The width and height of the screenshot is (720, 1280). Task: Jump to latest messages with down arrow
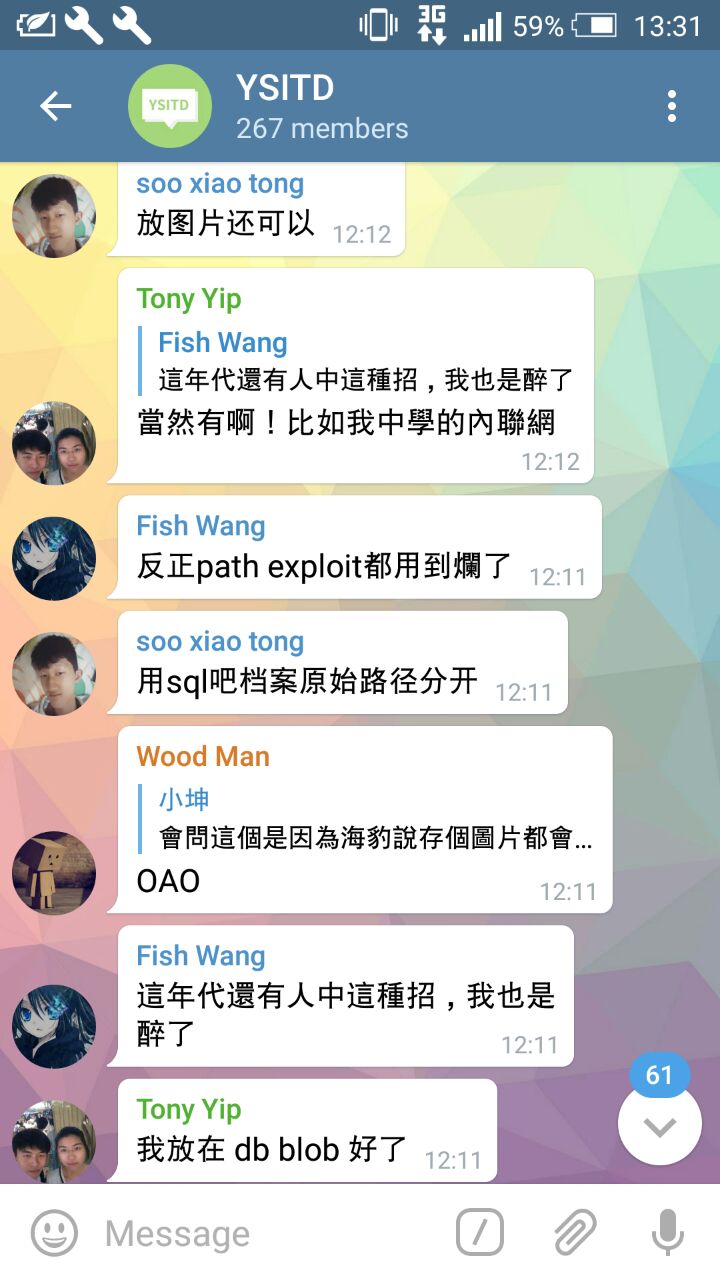point(659,1126)
